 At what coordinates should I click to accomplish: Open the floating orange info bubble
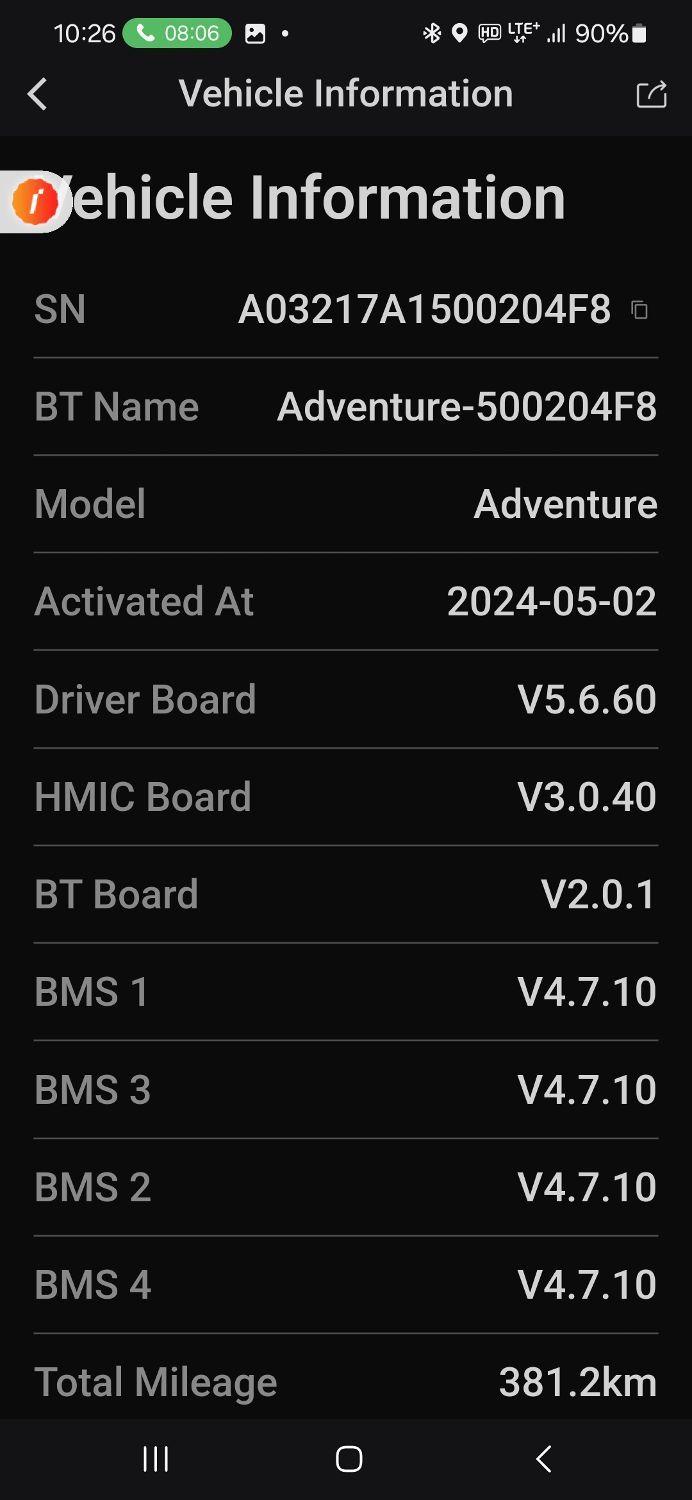(36, 202)
